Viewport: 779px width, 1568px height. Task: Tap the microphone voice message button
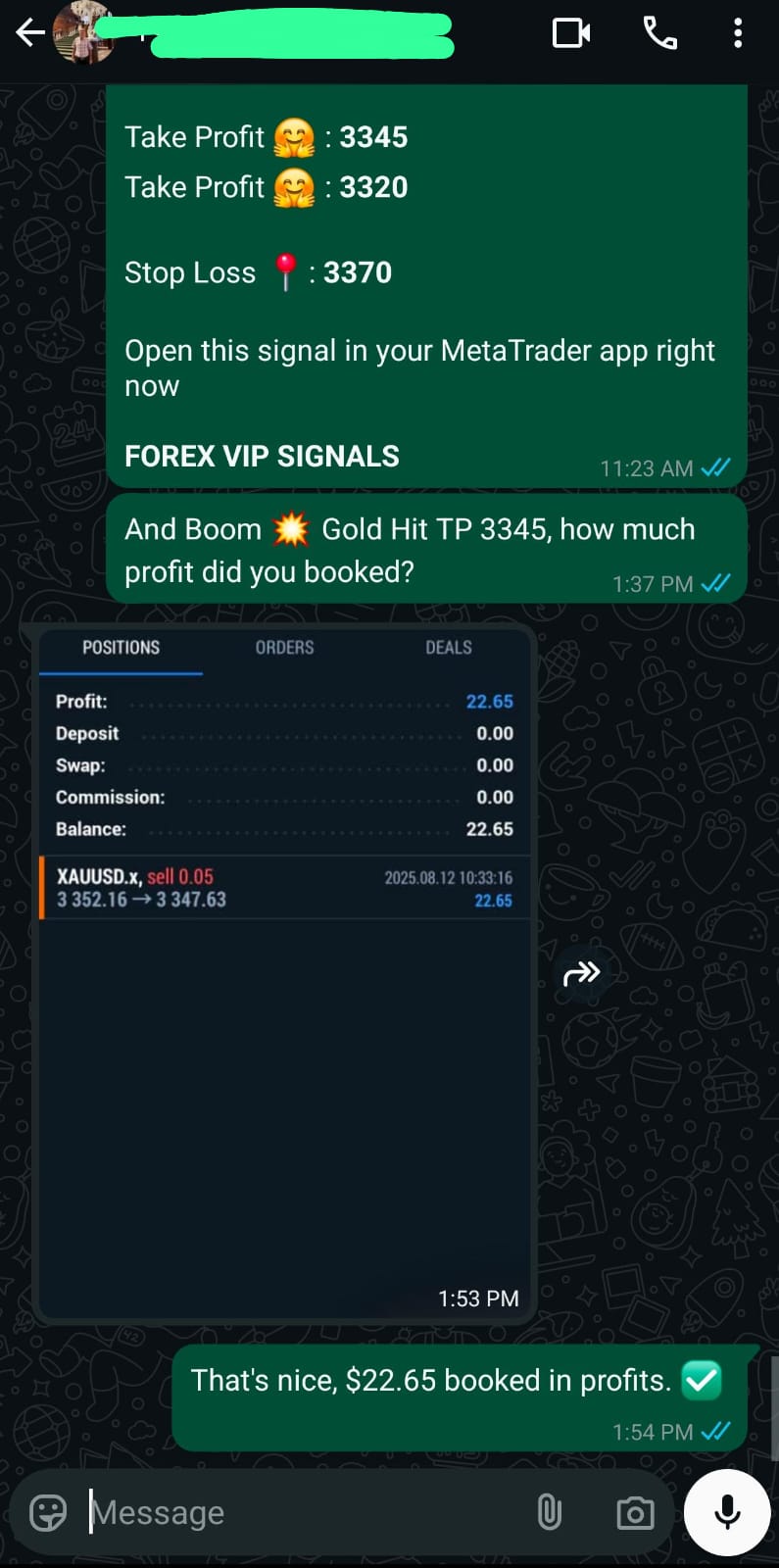[x=727, y=1512]
